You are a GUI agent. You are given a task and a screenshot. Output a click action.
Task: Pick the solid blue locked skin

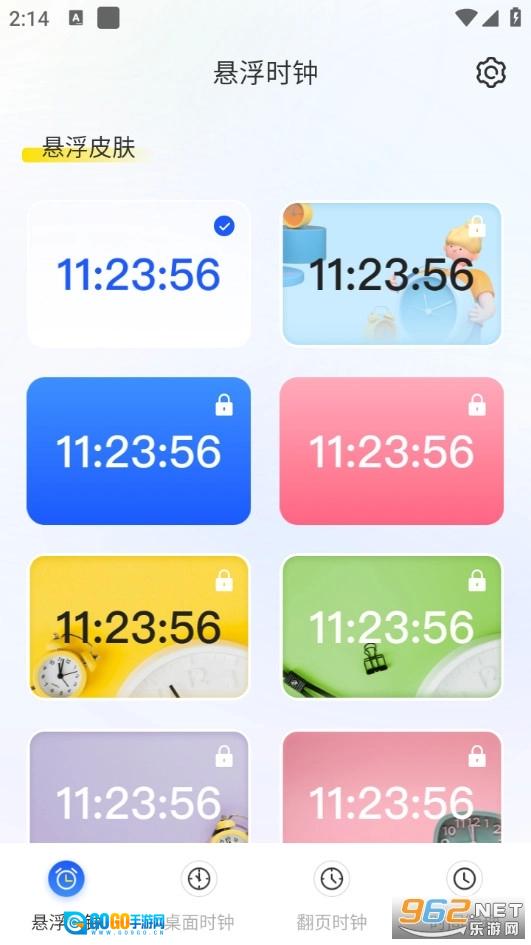pyautogui.click(x=139, y=451)
